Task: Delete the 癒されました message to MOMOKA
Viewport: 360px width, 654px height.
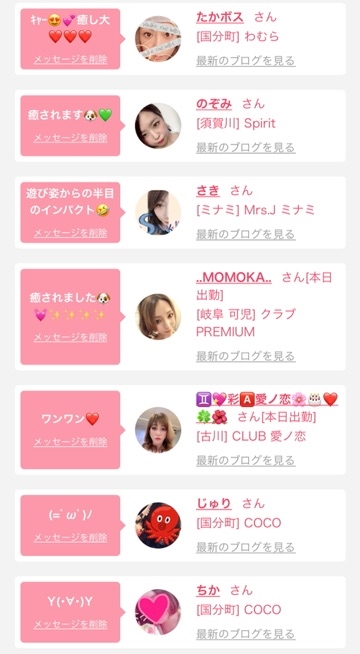Action: pyautogui.click(x=70, y=337)
